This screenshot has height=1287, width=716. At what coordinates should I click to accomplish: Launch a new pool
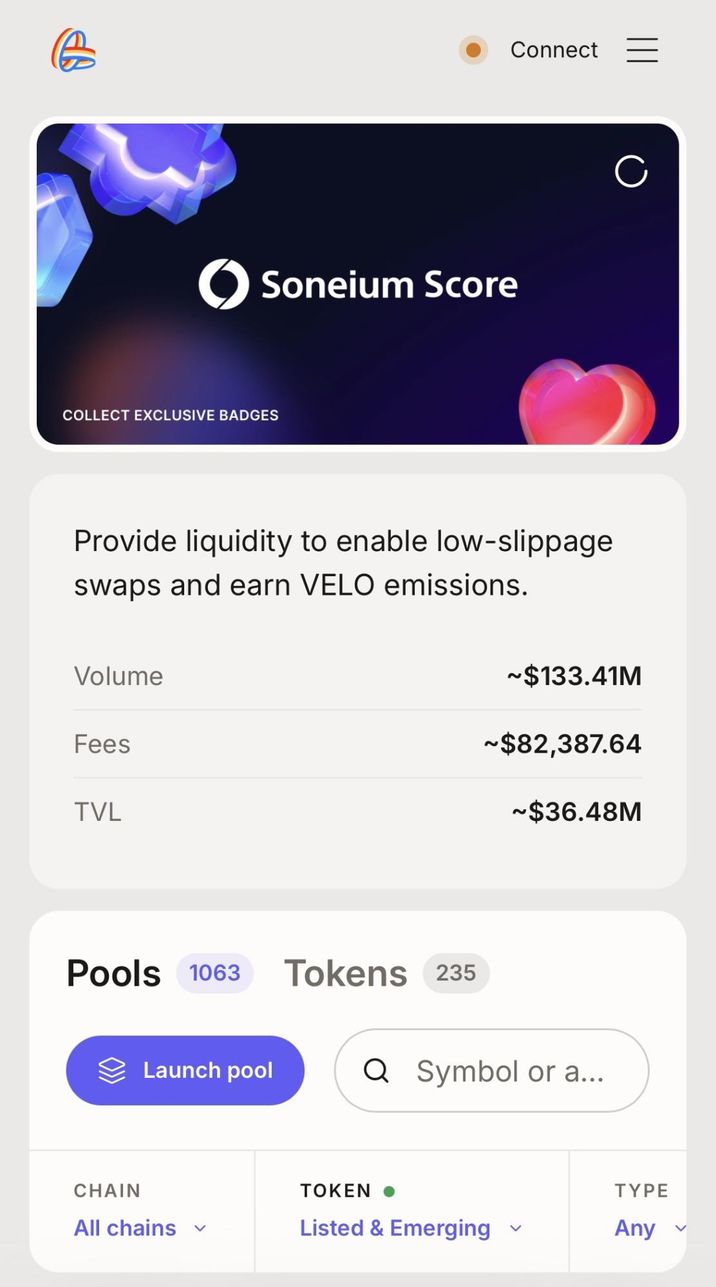(x=185, y=1070)
